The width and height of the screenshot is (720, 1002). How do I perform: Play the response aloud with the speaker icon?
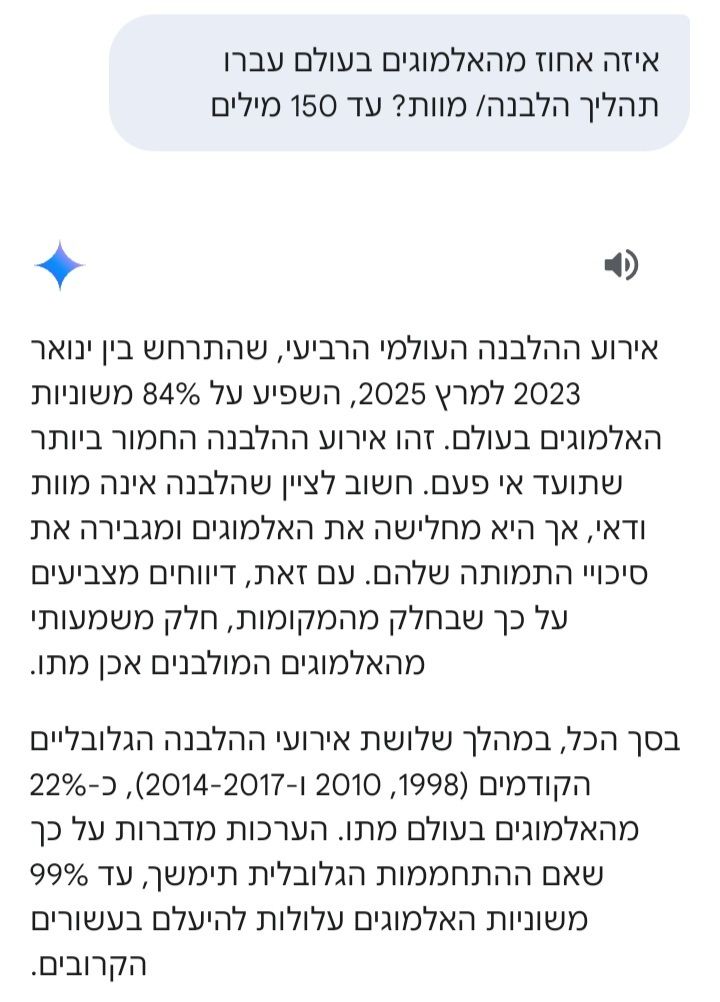620,265
